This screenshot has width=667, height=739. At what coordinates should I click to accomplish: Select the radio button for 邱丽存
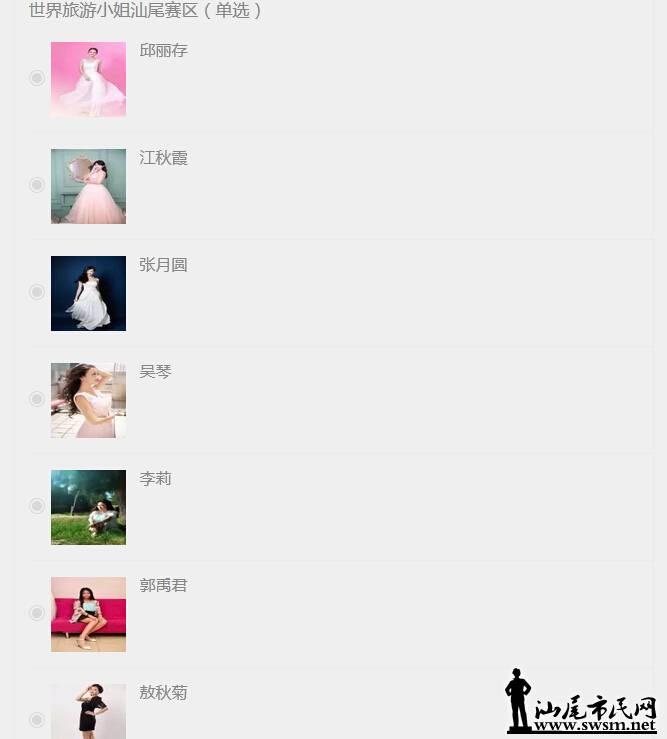pyautogui.click(x=37, y=78)
